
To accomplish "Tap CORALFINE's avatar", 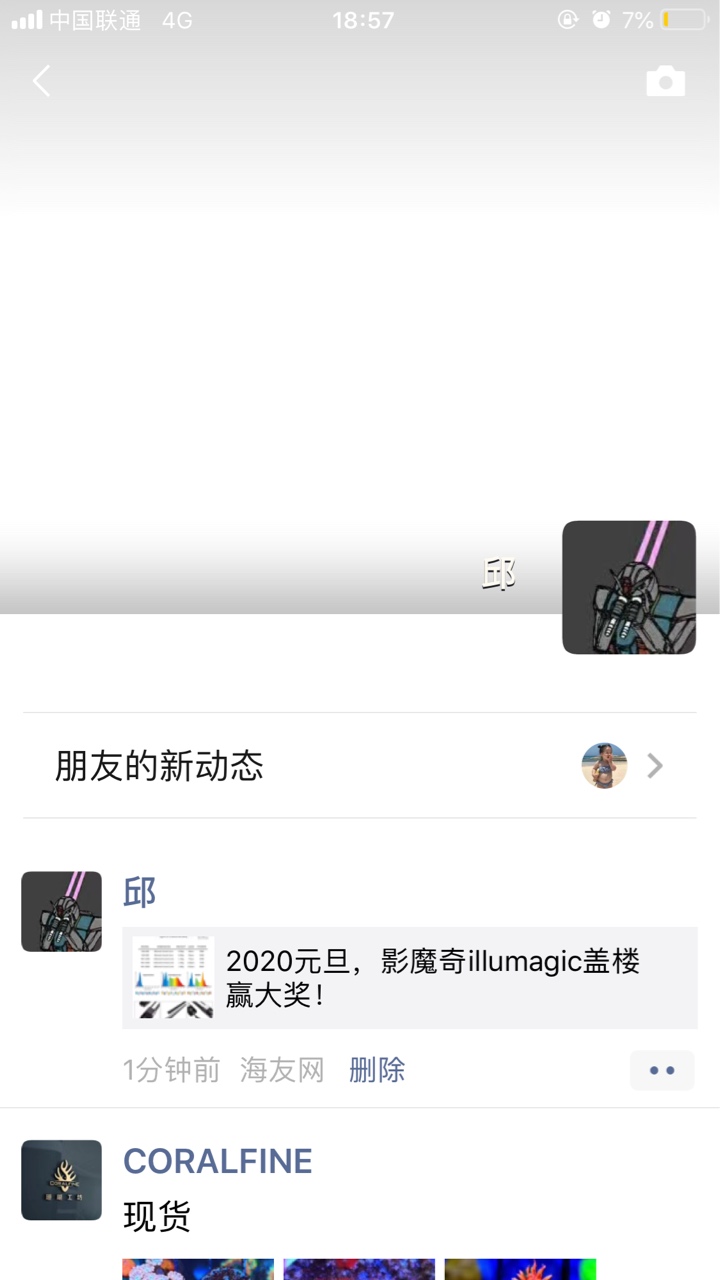I will (x=61, y=1180).
